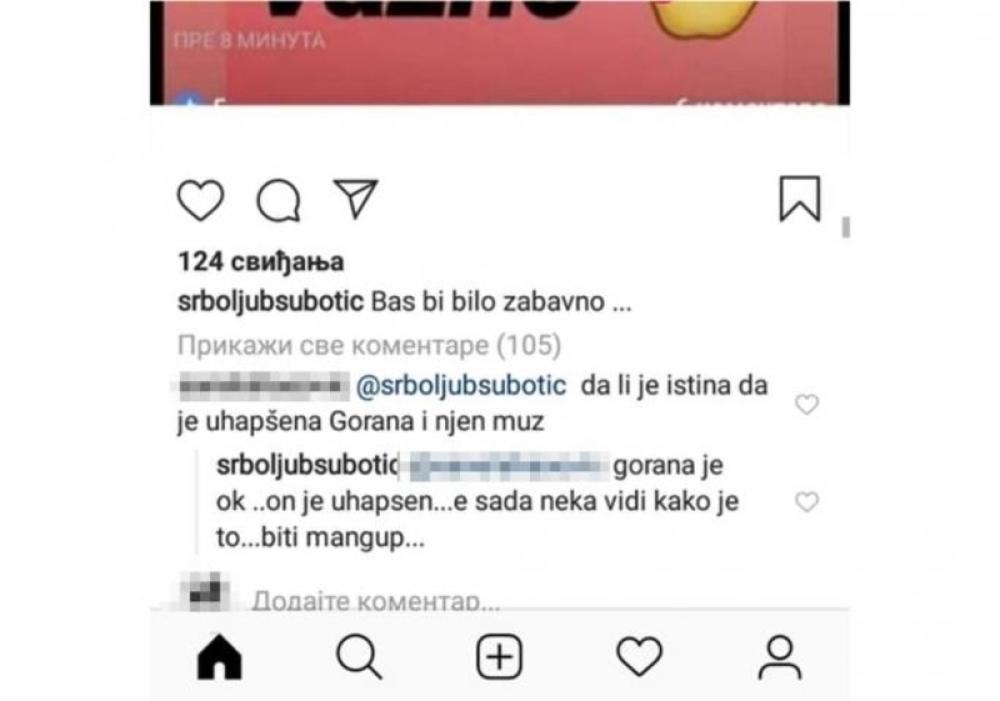Bookmark this post
Viewport: 1000px width, 701px height.
tap(799, 199)
